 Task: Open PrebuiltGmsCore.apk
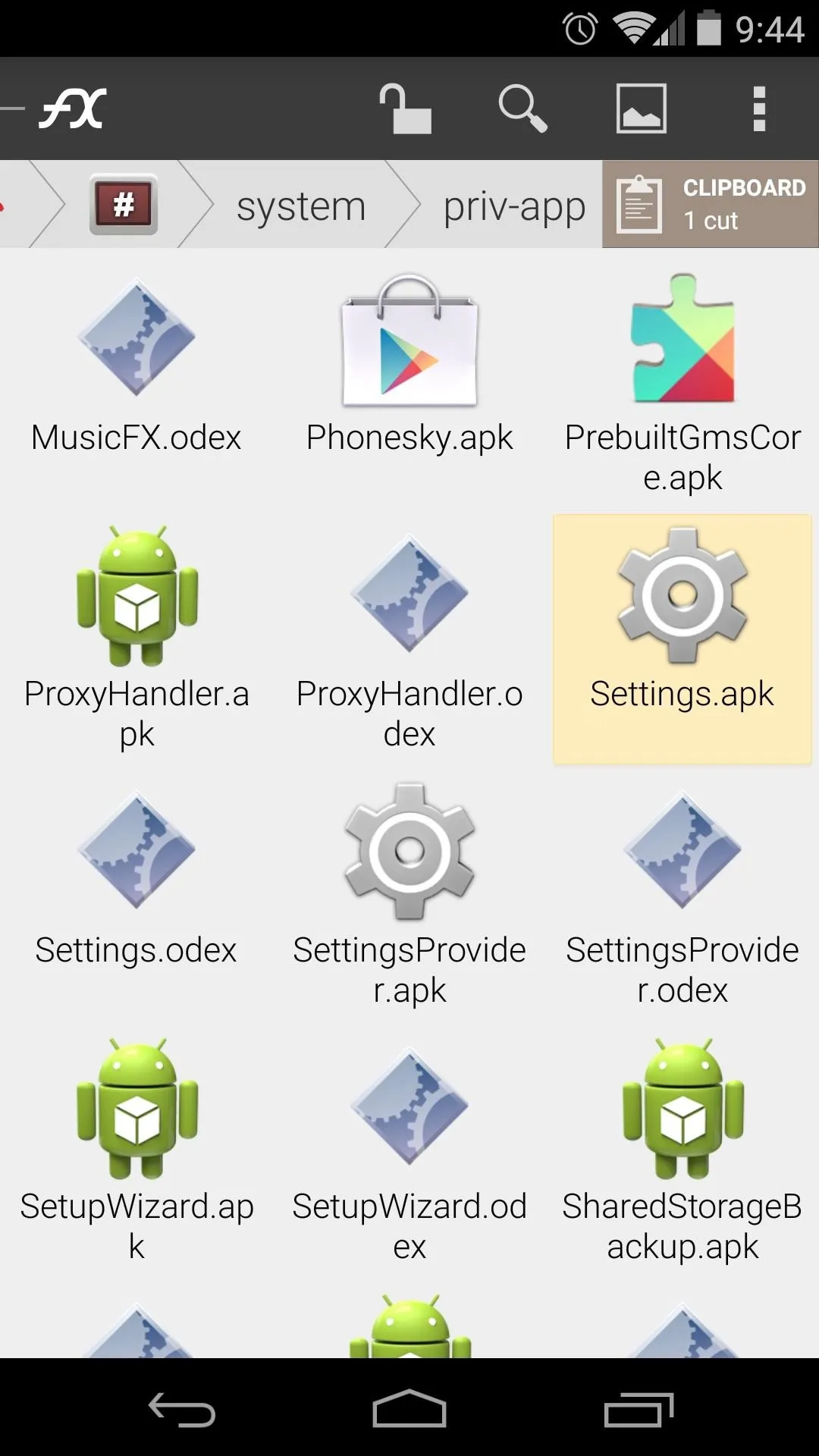coord(682,384)
